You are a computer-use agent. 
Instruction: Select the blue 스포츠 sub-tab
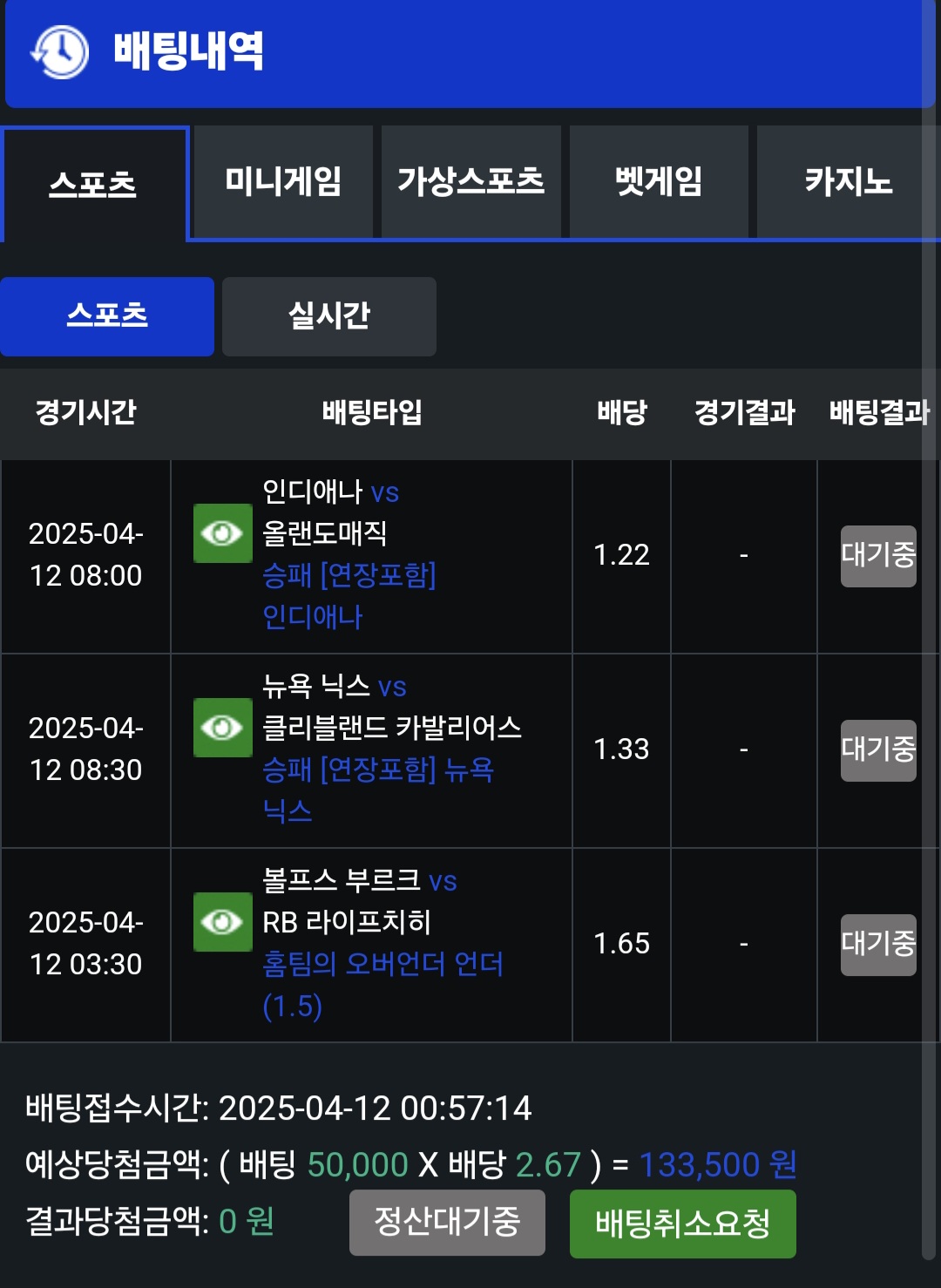[x=107, y=316]
